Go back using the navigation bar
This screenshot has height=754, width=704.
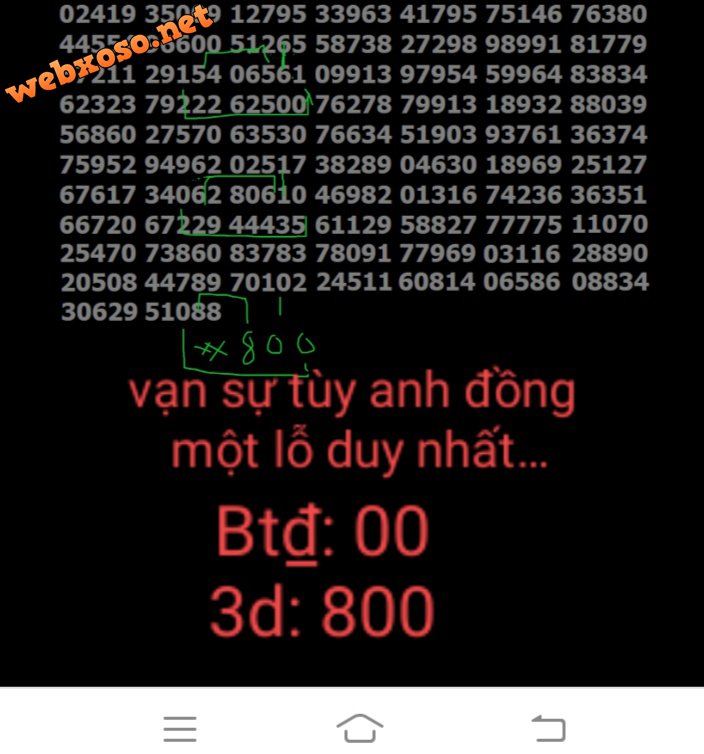547,728
